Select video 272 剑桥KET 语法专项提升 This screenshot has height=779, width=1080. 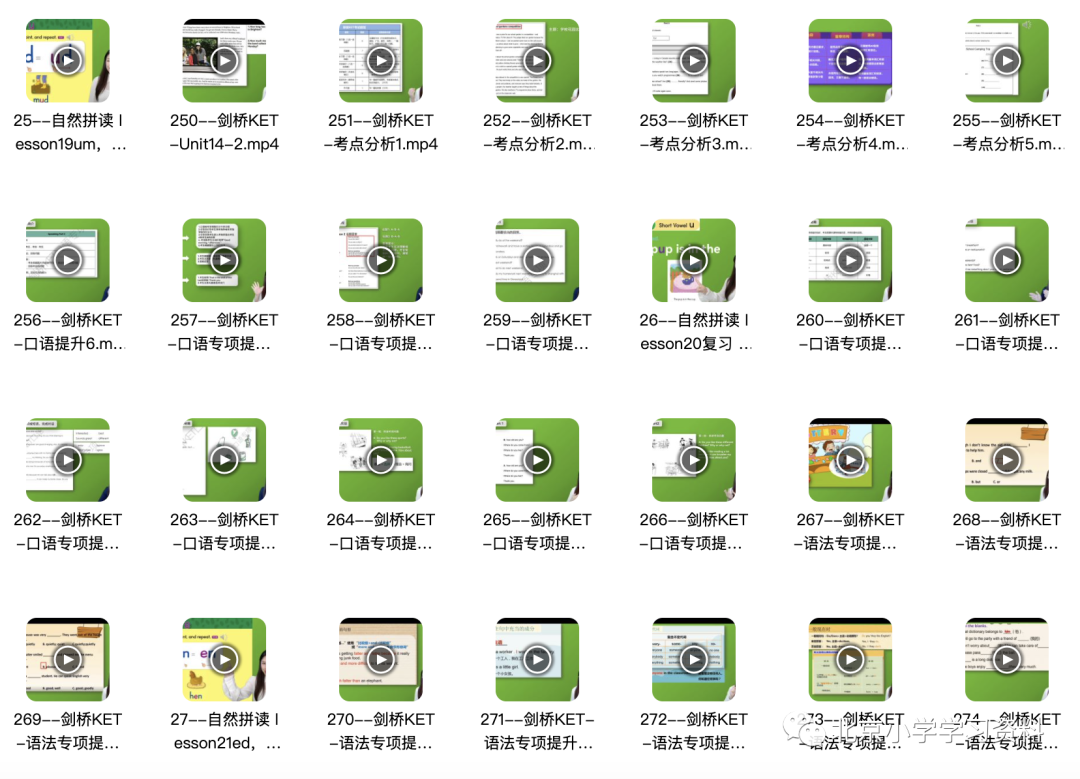[x=694, y=660]
